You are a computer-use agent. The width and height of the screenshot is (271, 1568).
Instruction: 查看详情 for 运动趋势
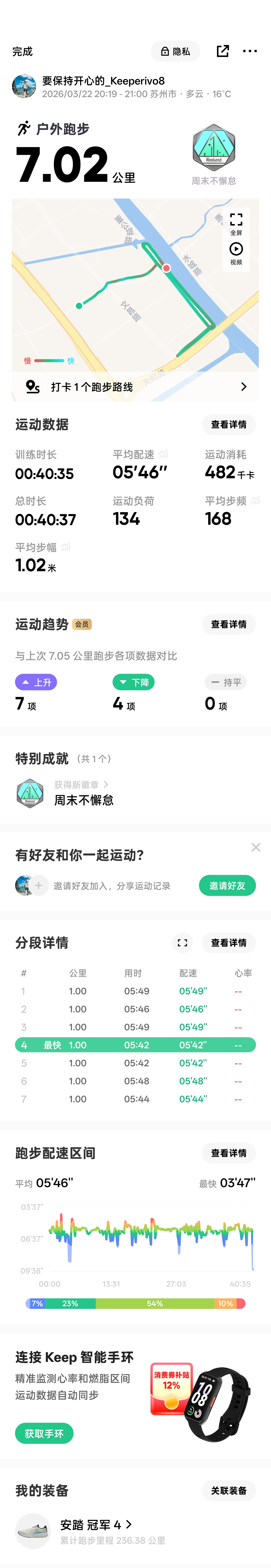(x=228, y=624)
